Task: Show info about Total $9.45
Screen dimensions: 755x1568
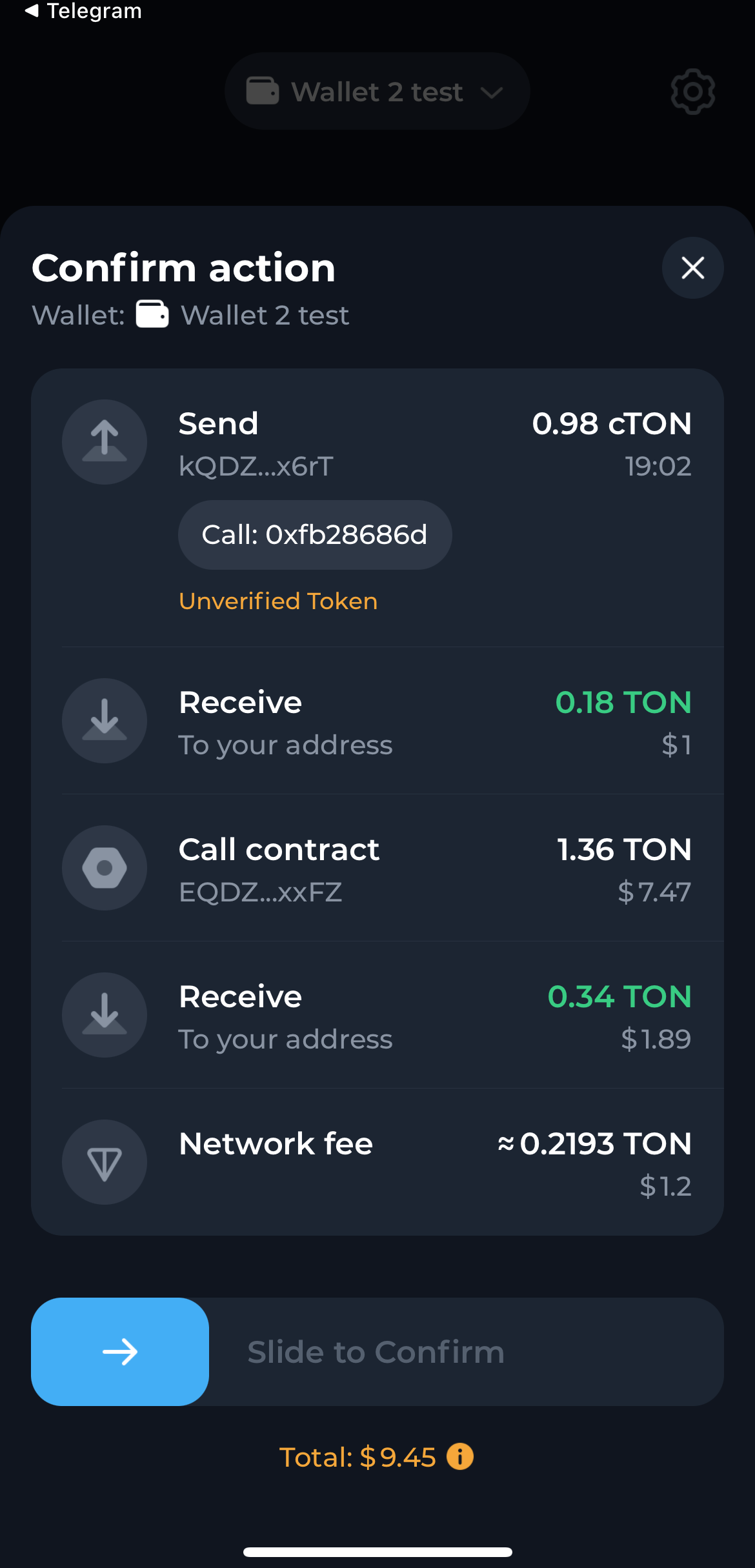Action: tap(460, 1456)
